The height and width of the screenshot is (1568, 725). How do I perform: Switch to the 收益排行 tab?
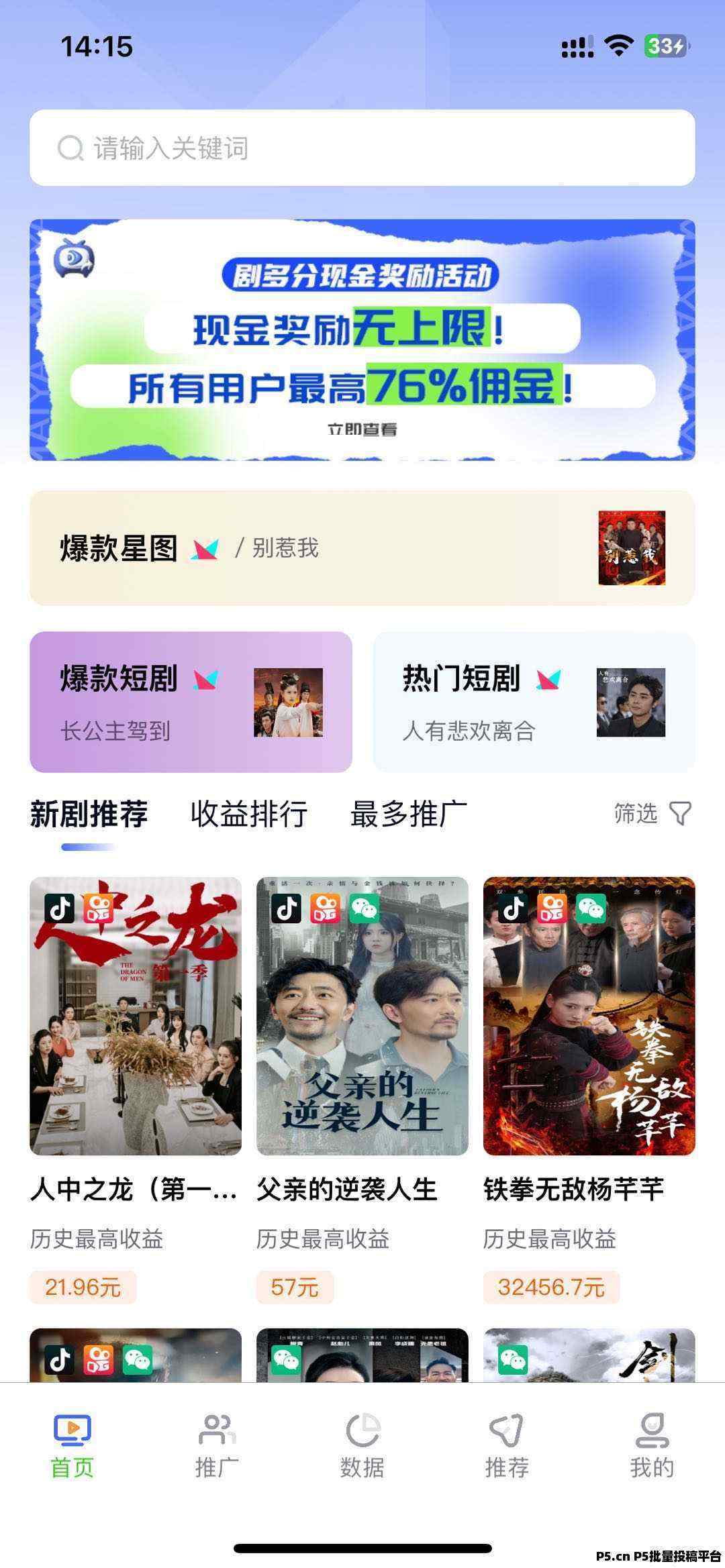(x=249, y=814)
